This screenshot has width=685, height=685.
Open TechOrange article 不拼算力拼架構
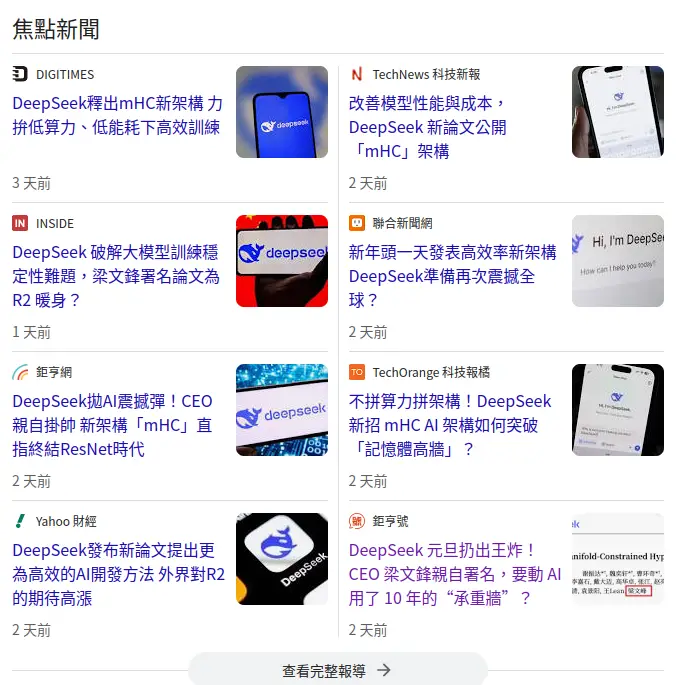click(x=450, y=425)
